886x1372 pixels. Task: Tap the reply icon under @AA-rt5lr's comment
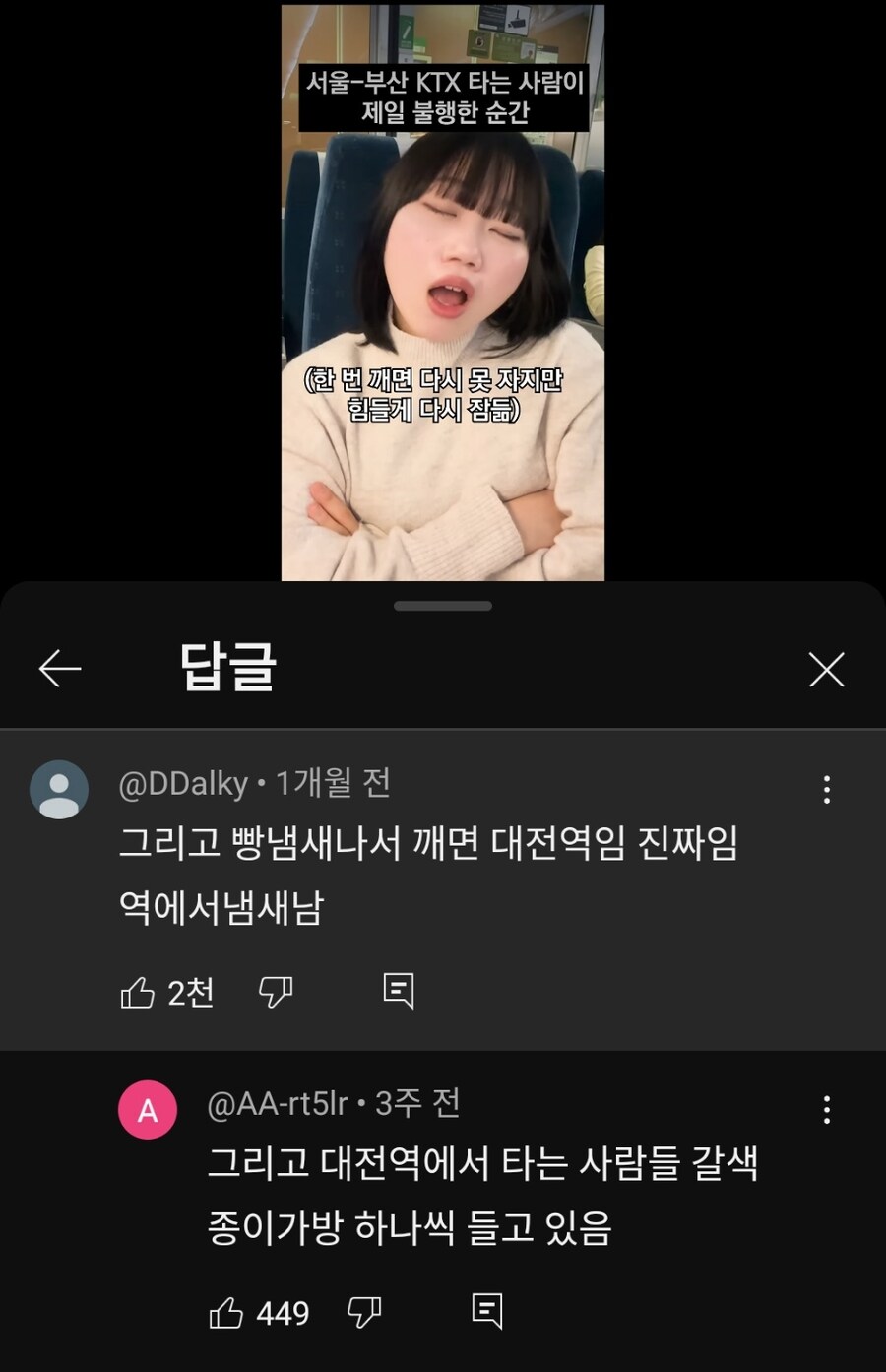[488, 1313]
